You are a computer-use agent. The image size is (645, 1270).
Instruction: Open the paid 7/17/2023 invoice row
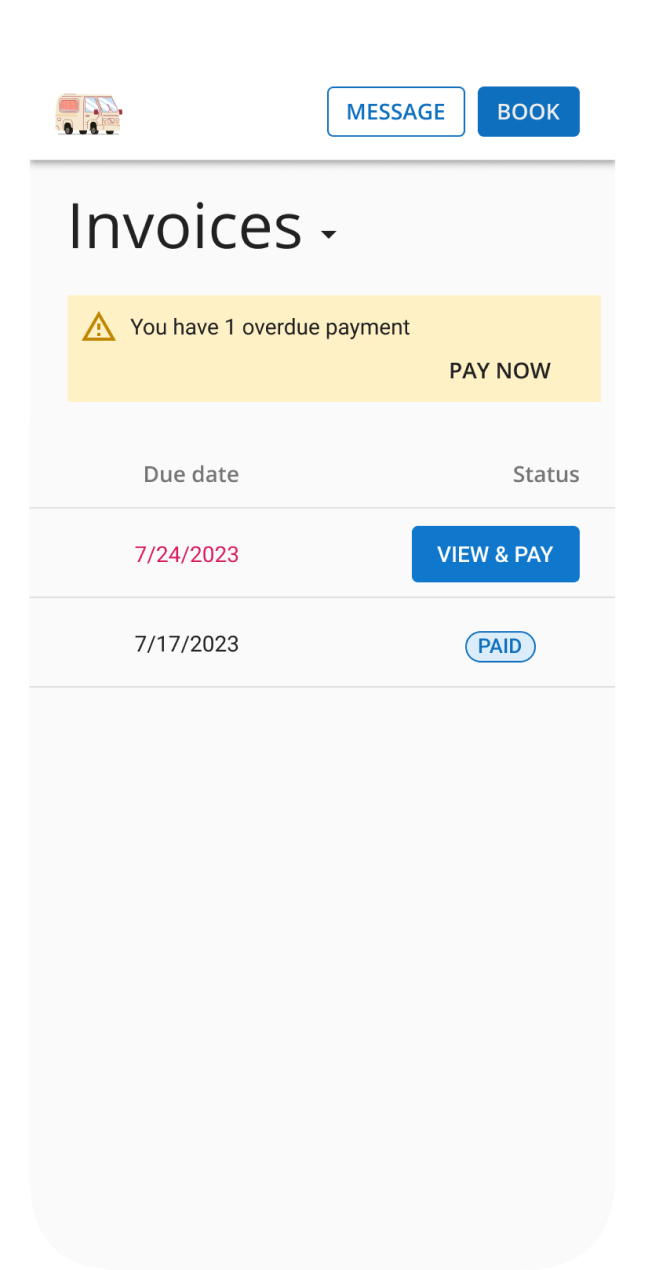(x=322, y=643)
